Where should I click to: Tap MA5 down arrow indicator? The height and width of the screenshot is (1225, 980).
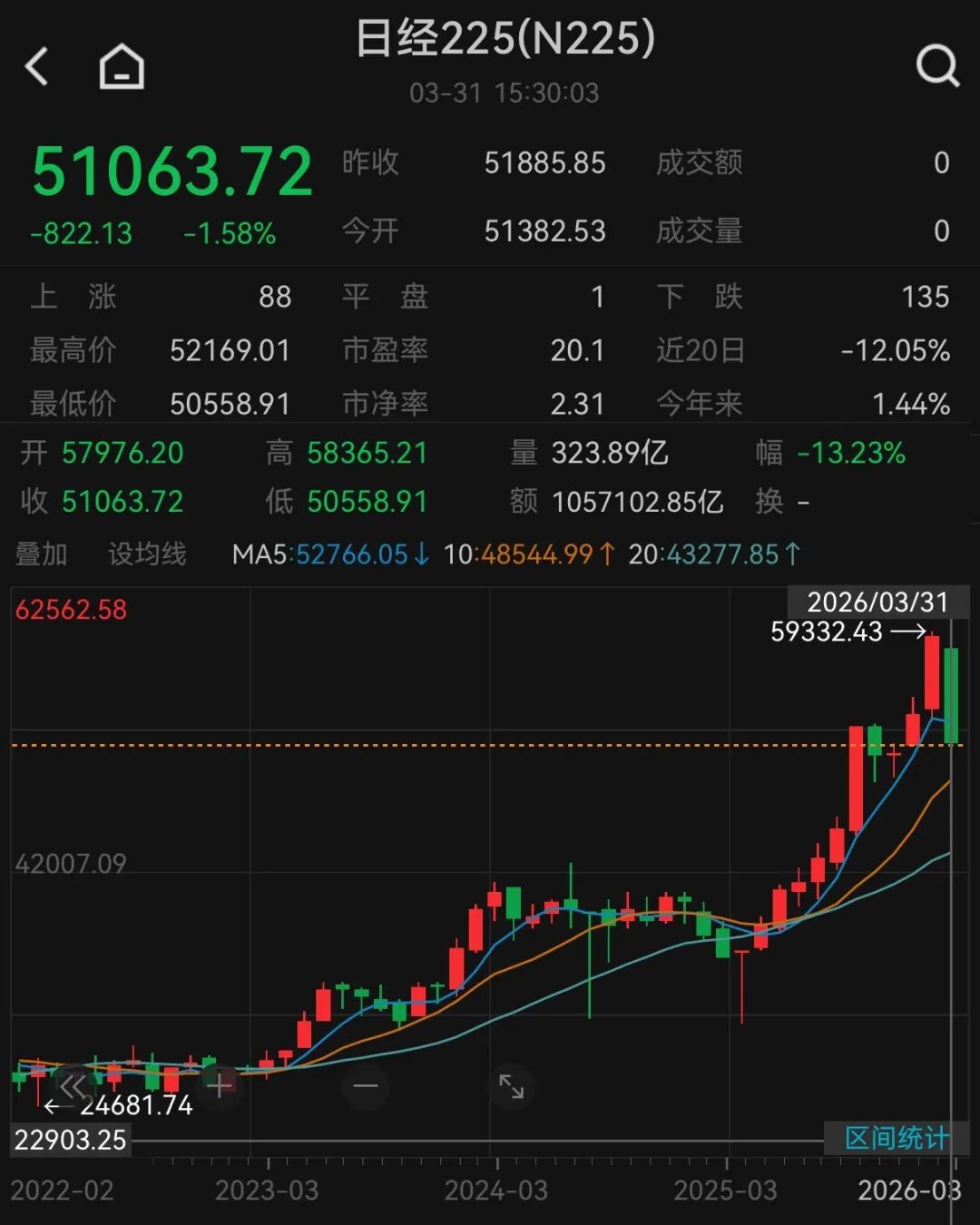(421, 554)
